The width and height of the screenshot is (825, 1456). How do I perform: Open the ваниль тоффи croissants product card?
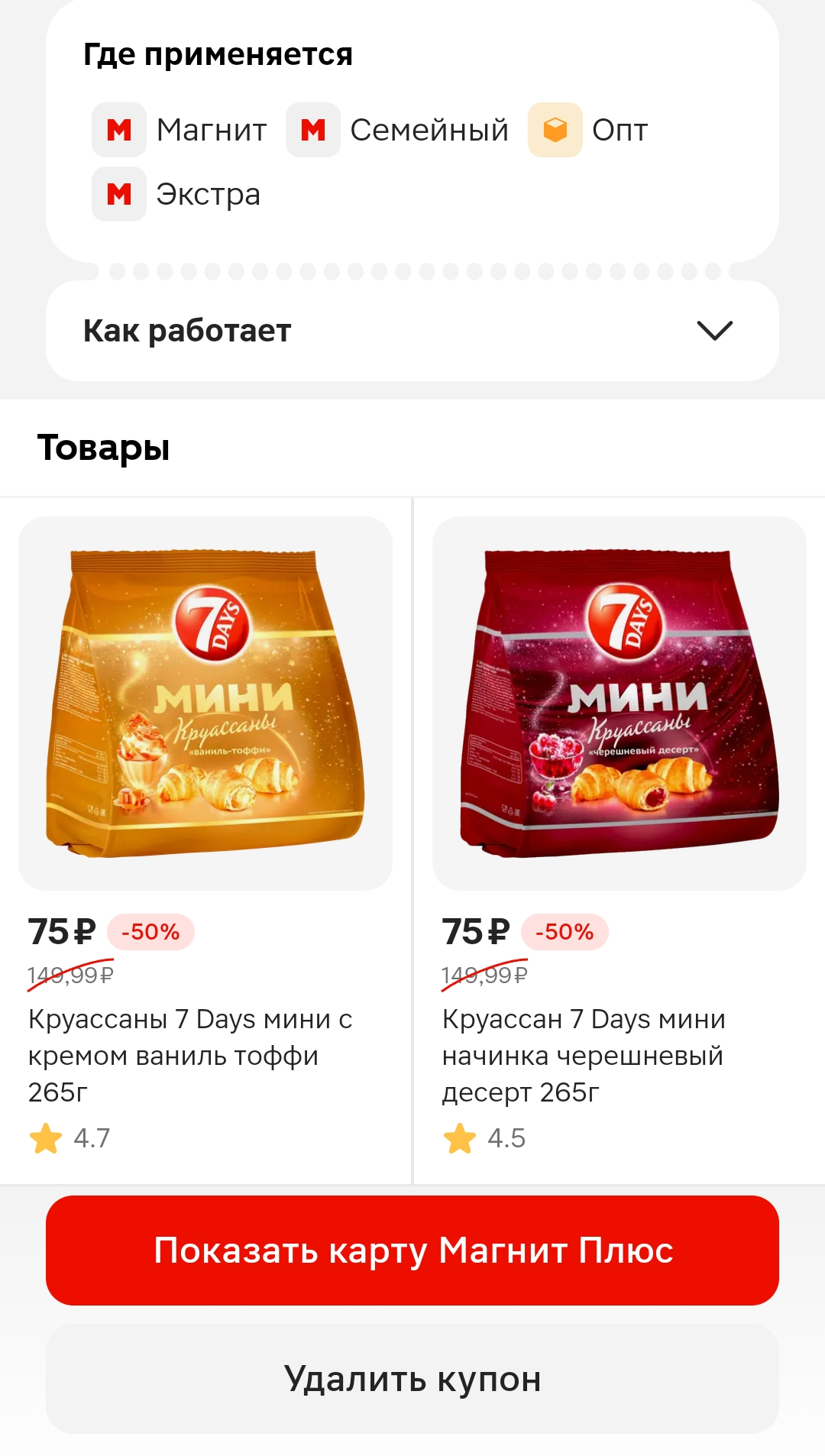(x=205, y=840)
